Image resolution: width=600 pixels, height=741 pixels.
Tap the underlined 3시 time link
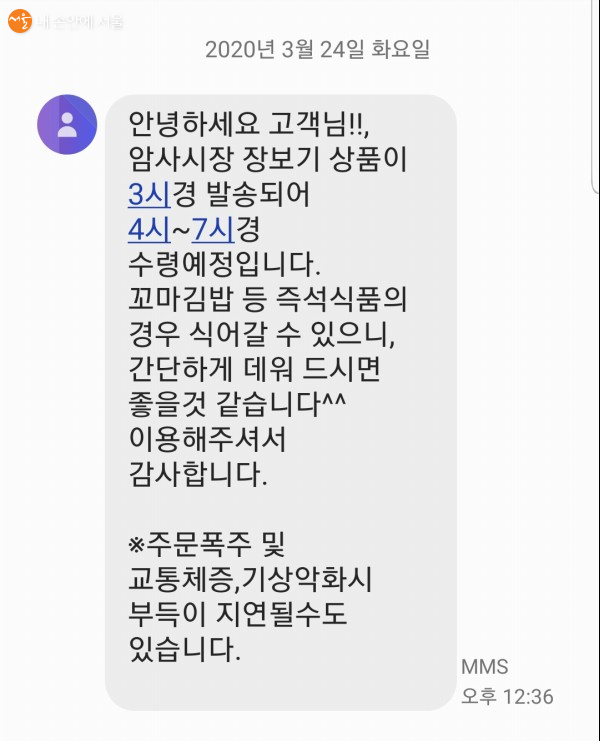coord(148,193)
